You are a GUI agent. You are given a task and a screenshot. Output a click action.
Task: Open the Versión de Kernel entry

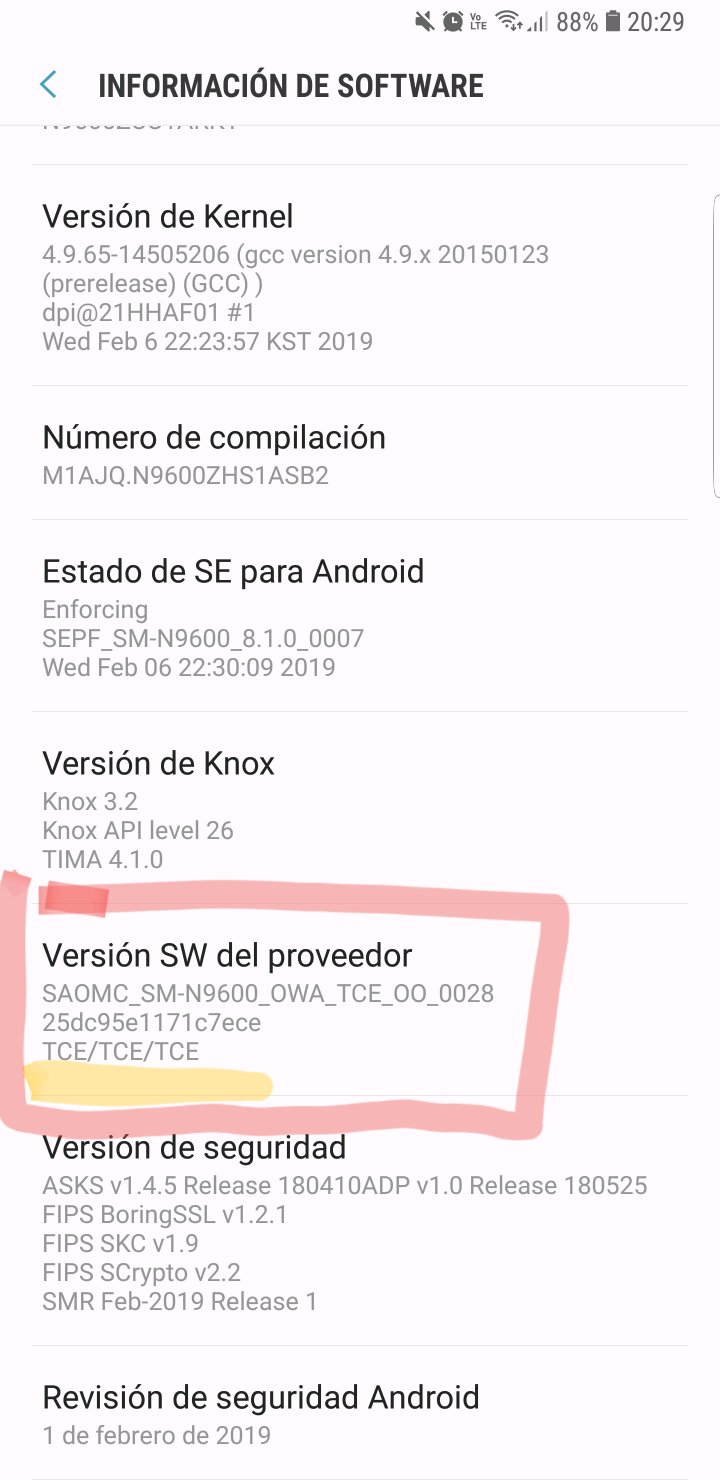pos(295,275)
